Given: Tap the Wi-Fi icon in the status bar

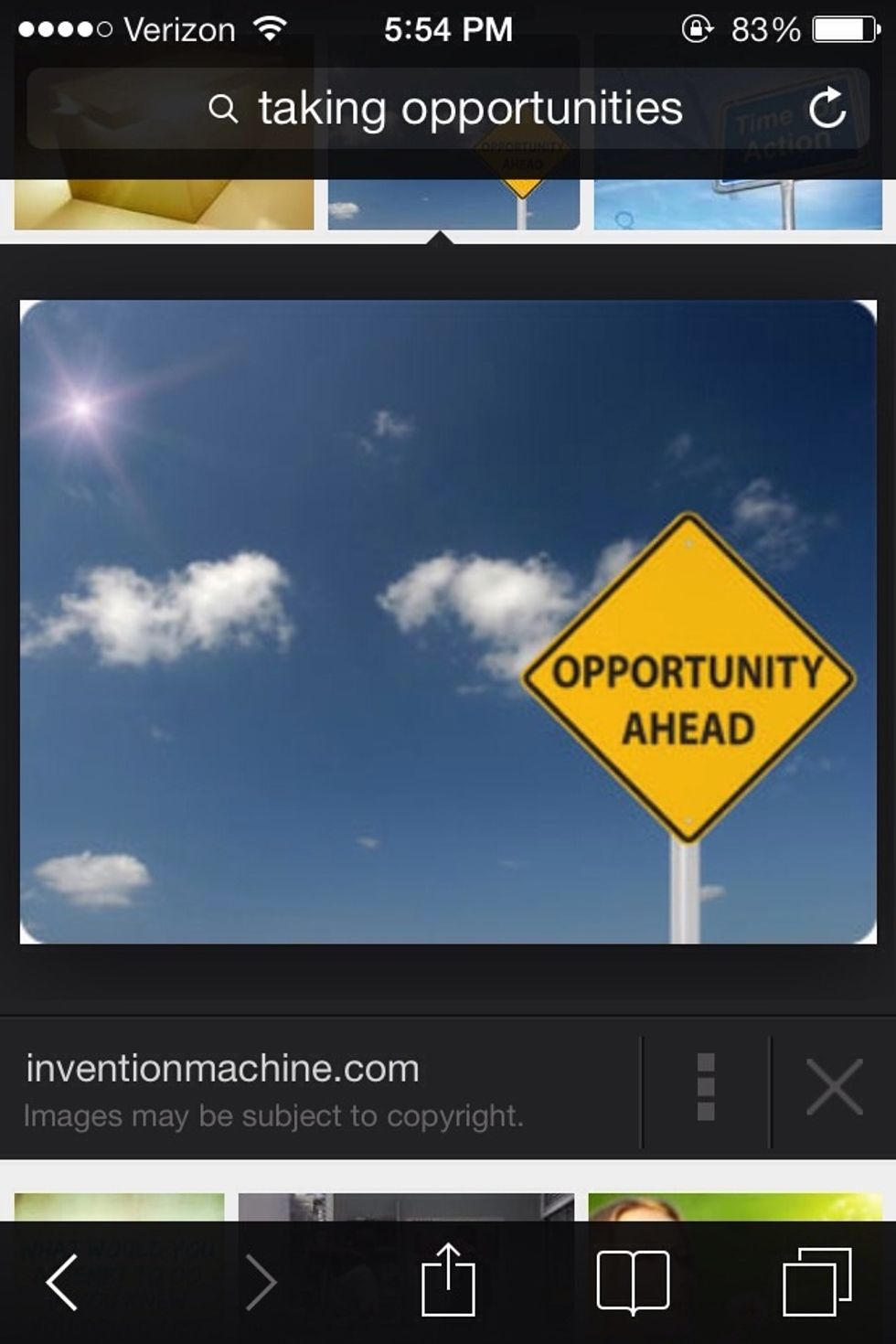Looking at the screenshot, I should pos(267,27).
